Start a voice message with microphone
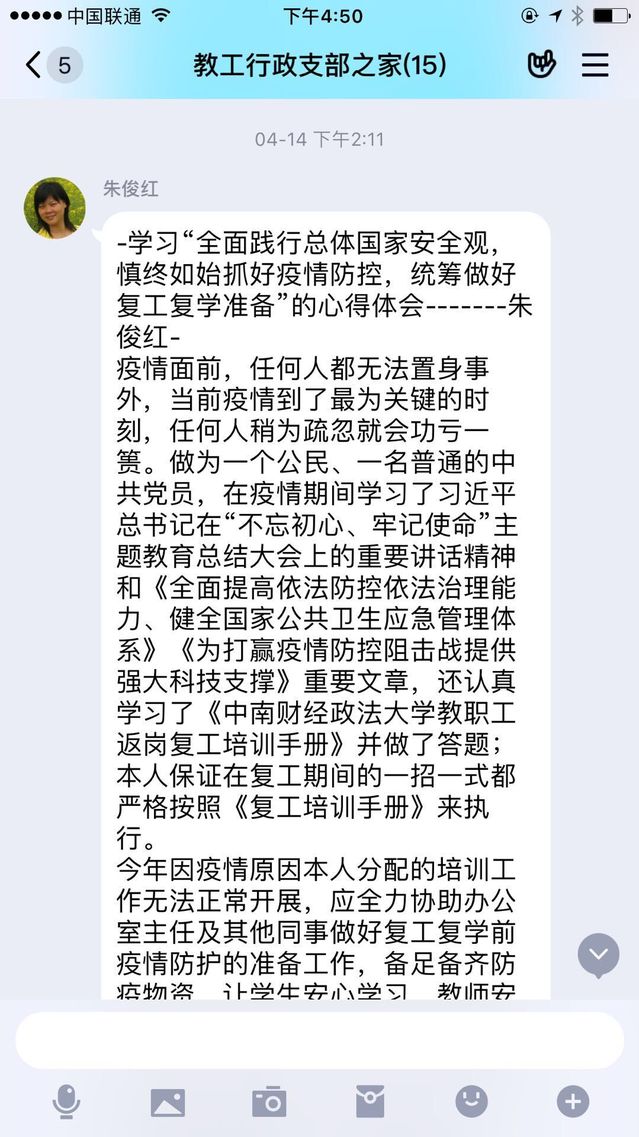Image resolution: width=639 pixels, height=1137 pixels. [x=66, y=1102]
